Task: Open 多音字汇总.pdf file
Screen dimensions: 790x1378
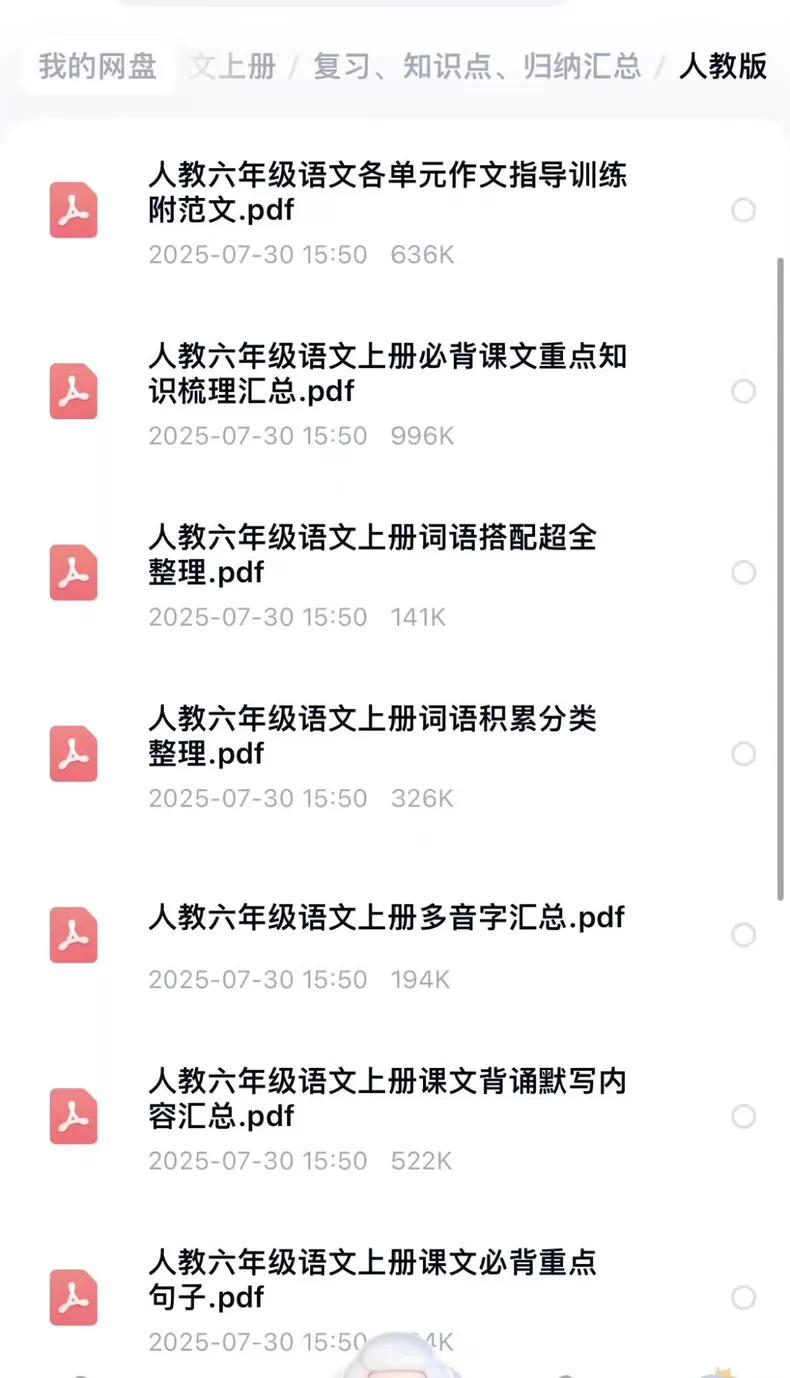Action: [x=386, y=917]
